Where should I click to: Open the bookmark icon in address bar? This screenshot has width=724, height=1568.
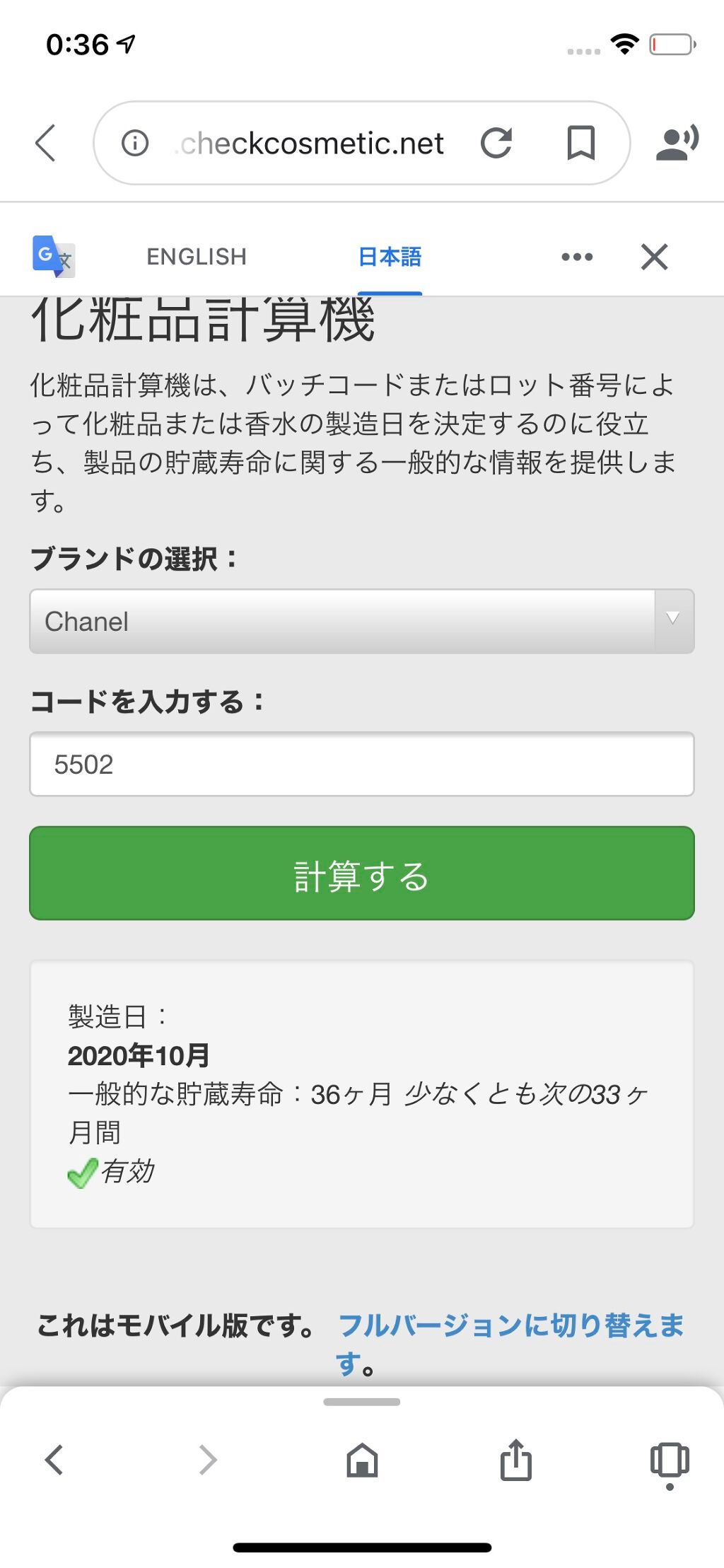[582, 143]
